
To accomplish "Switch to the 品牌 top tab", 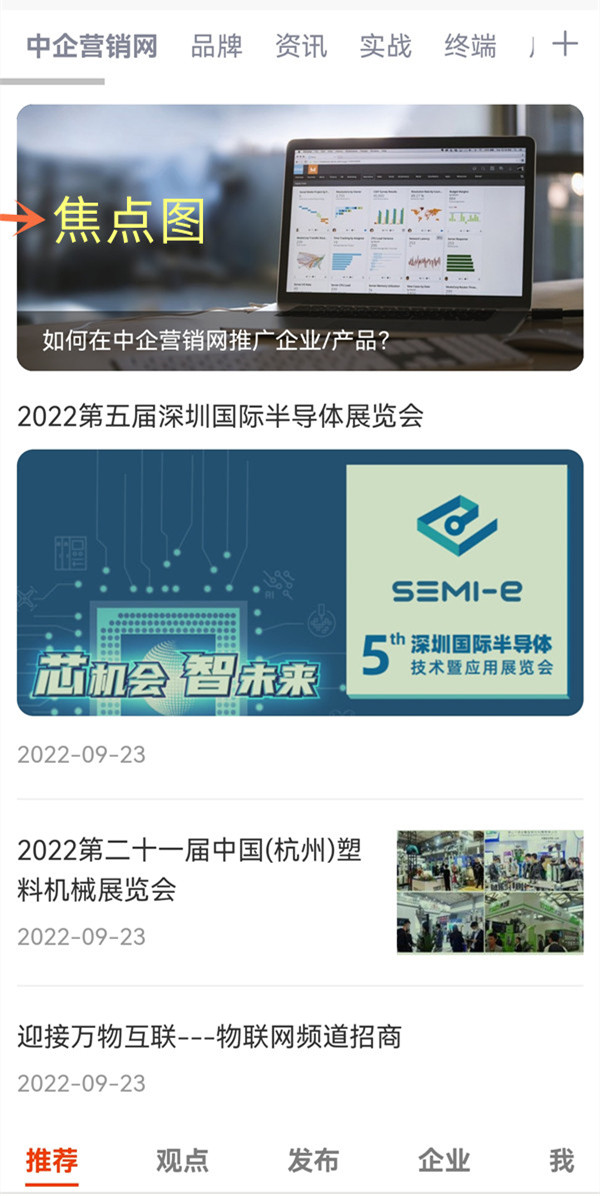I will (217, 47).
